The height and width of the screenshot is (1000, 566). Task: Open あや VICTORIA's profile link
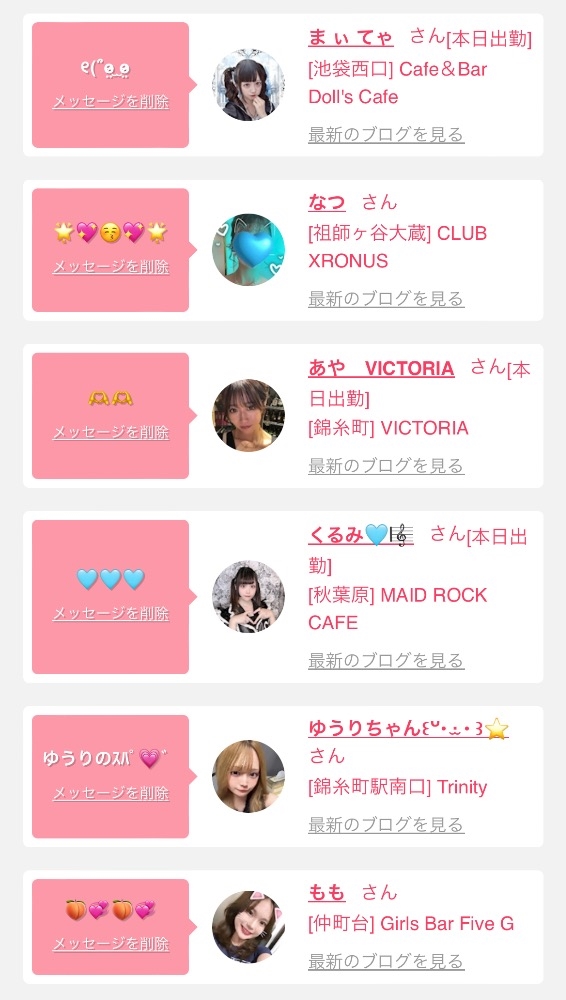(x=381, y=368)
